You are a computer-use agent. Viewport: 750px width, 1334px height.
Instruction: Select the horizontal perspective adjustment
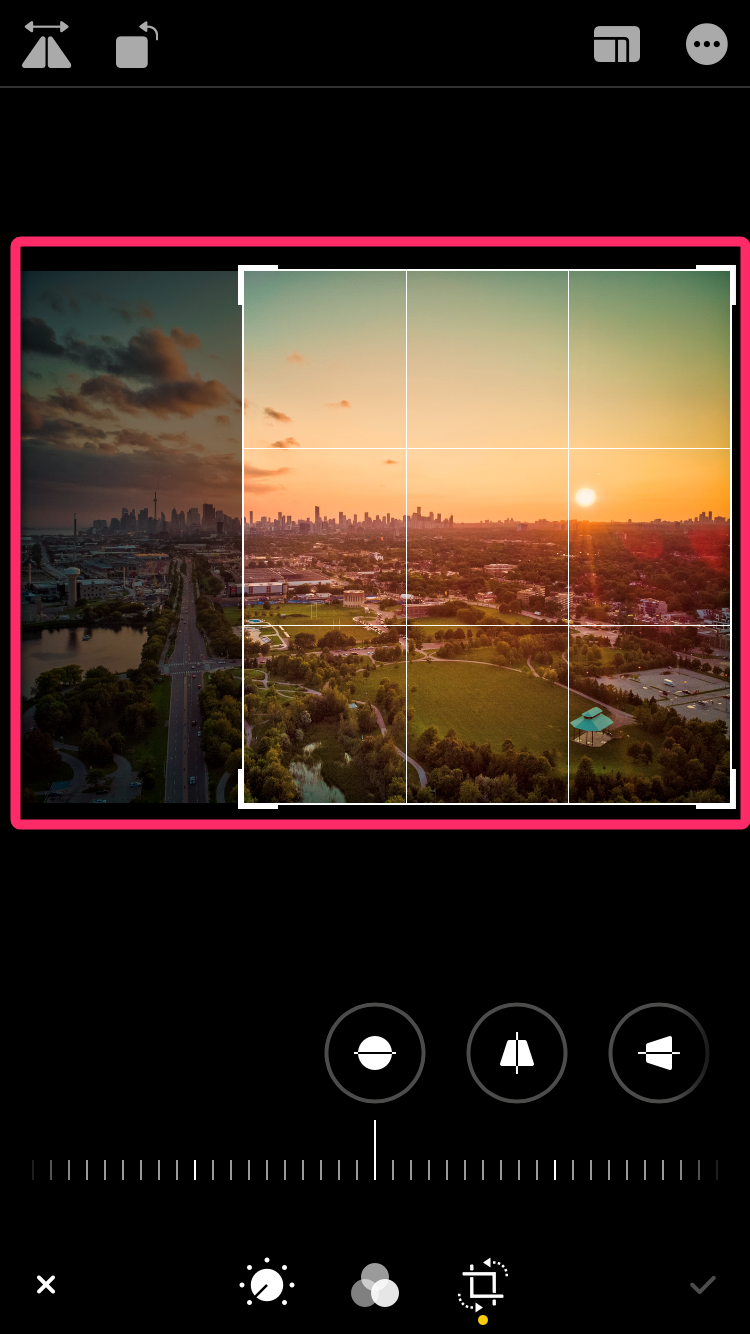(x=658, y=1053)
